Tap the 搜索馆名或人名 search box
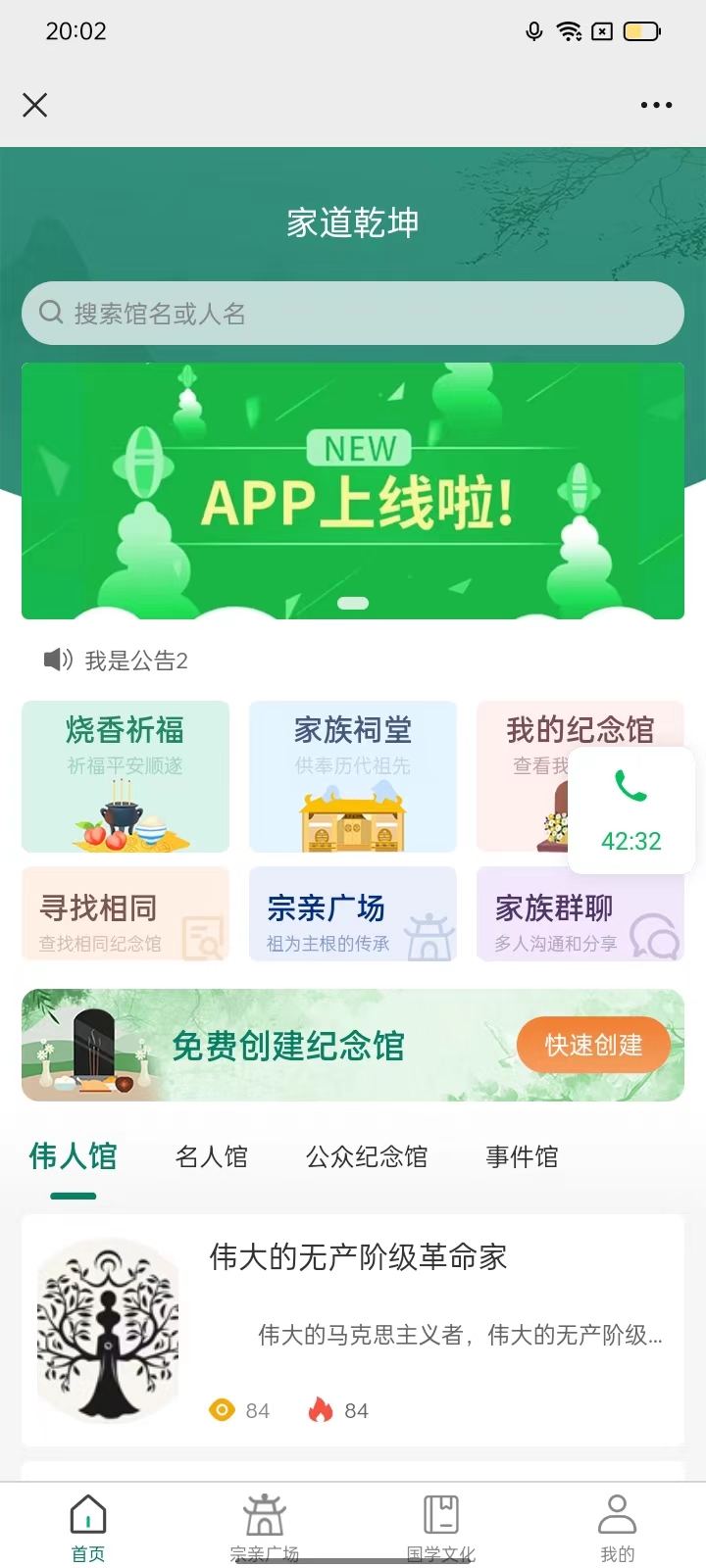 pos(353,314)
